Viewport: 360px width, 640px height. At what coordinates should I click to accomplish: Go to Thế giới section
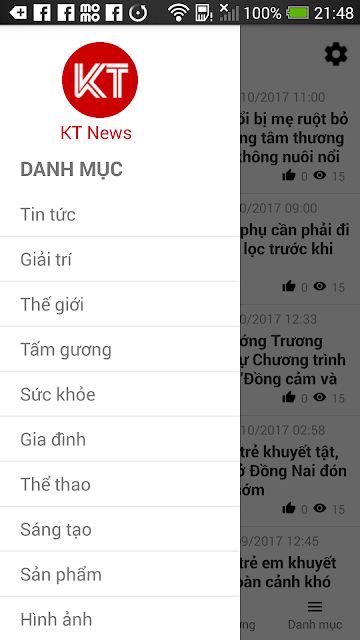tap(120, 304)
